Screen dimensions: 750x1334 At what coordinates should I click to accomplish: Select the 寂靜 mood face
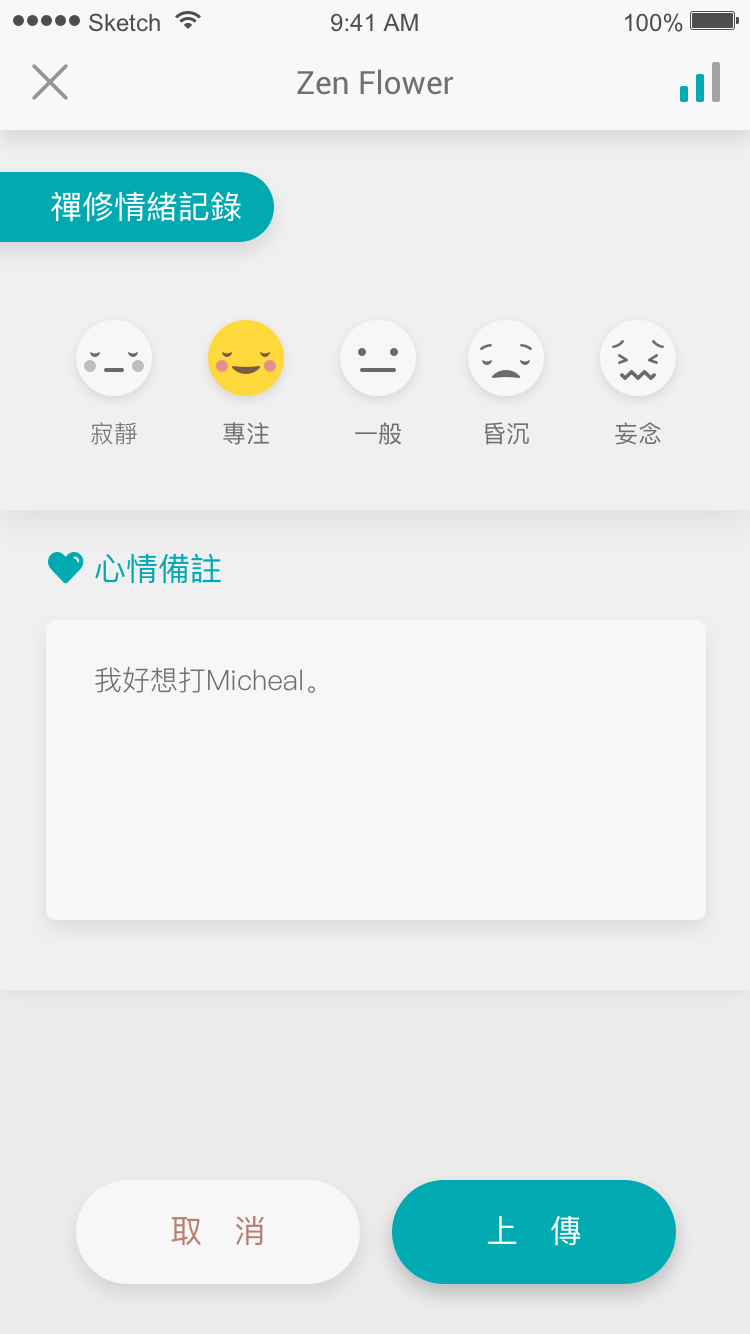[114, 358]
